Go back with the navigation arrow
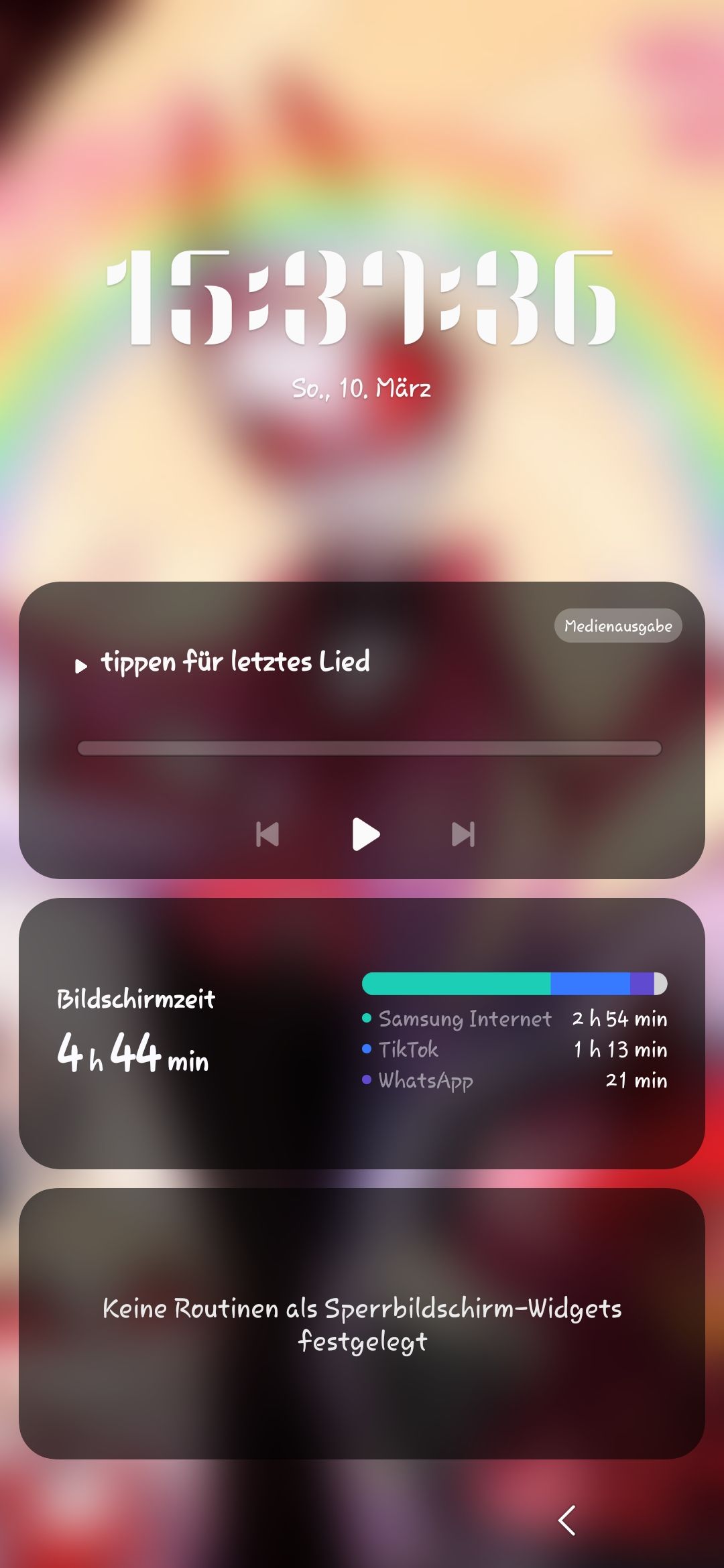Viewport: 724px width, 1568px height. [567, 1520]
